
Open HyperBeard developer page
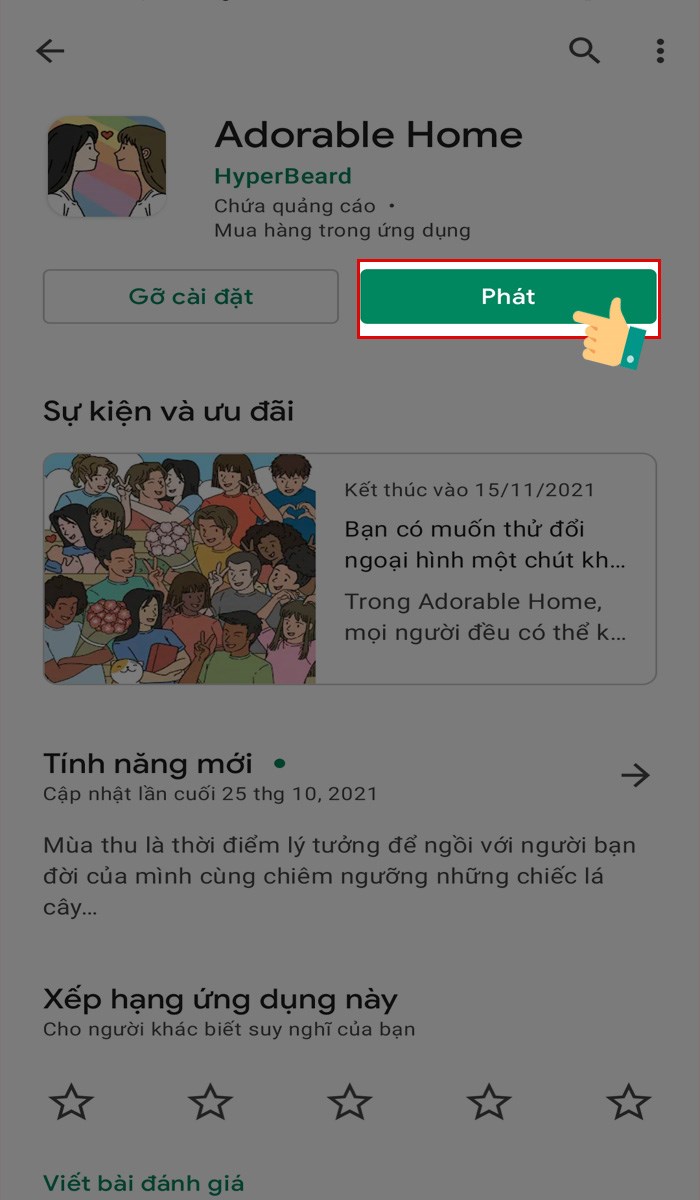[283, 176]
